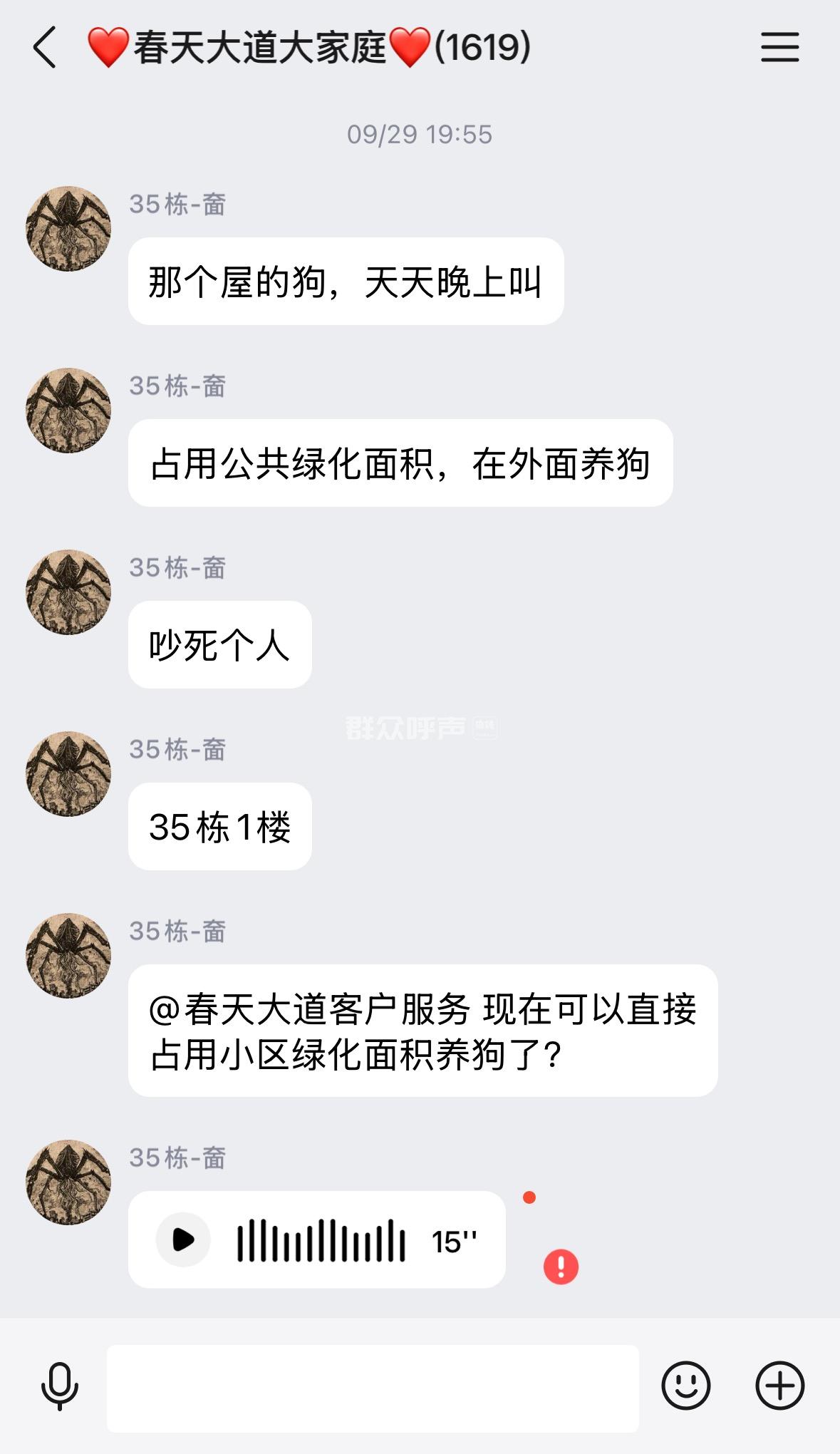The image size is (840, 1454).
Task: Open the @春天大道客户服务 mention message
Action: click(422, 1031)
